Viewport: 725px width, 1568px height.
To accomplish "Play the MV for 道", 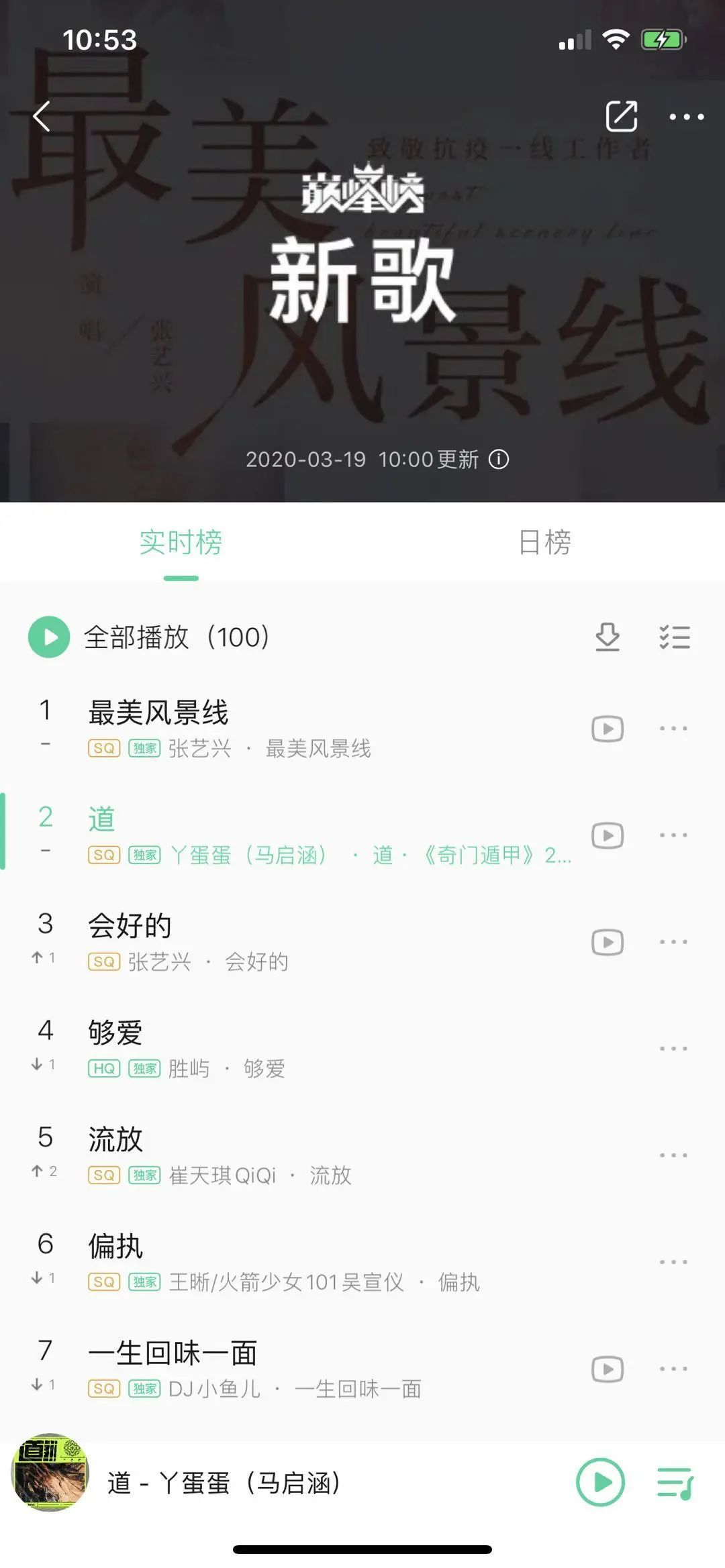I will tap(608, 834).
